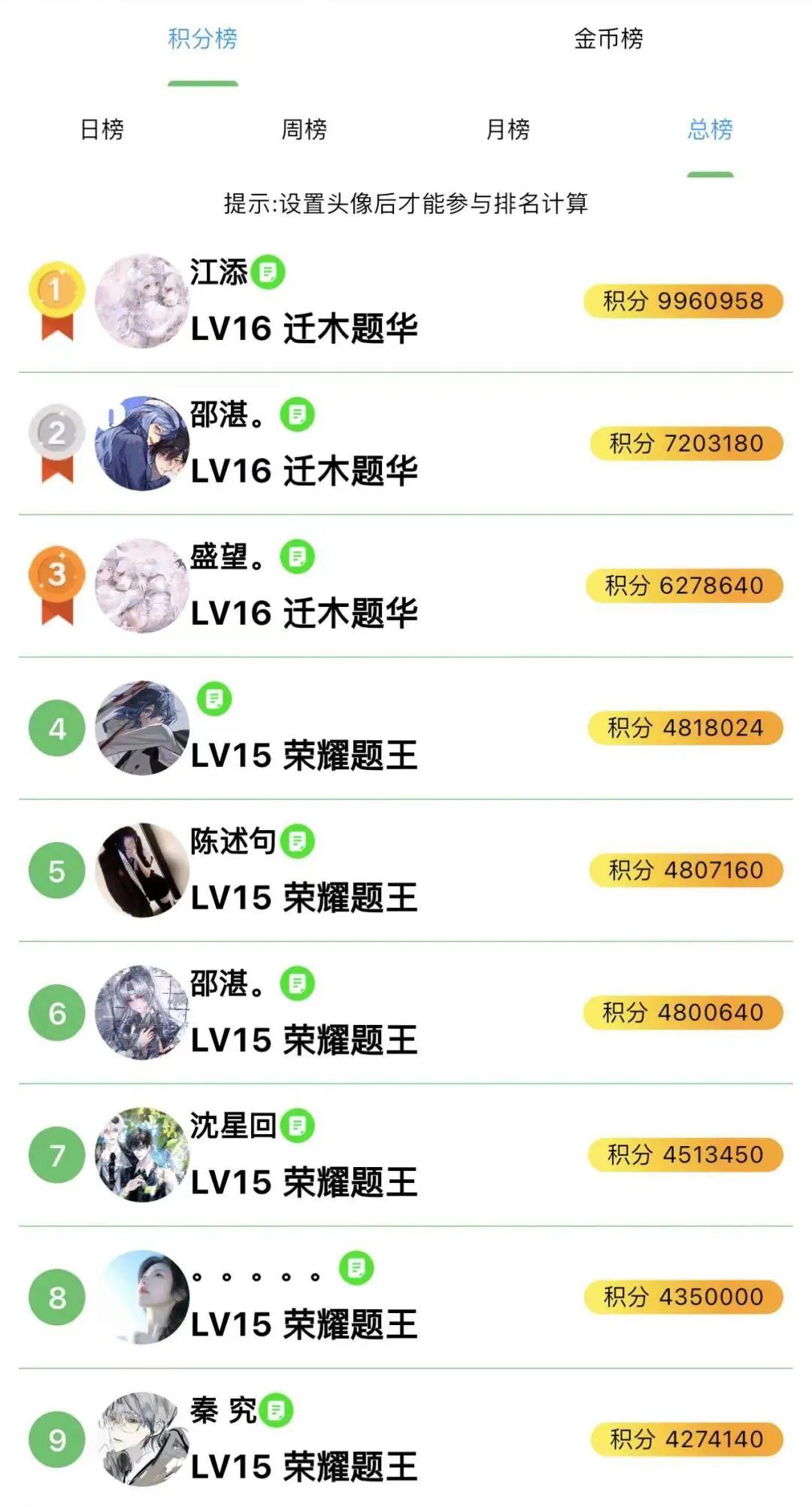Viewport: 812px width, 1507px height.
Task: Open the 月榜 monthly ranking
Action: (507, 129)
